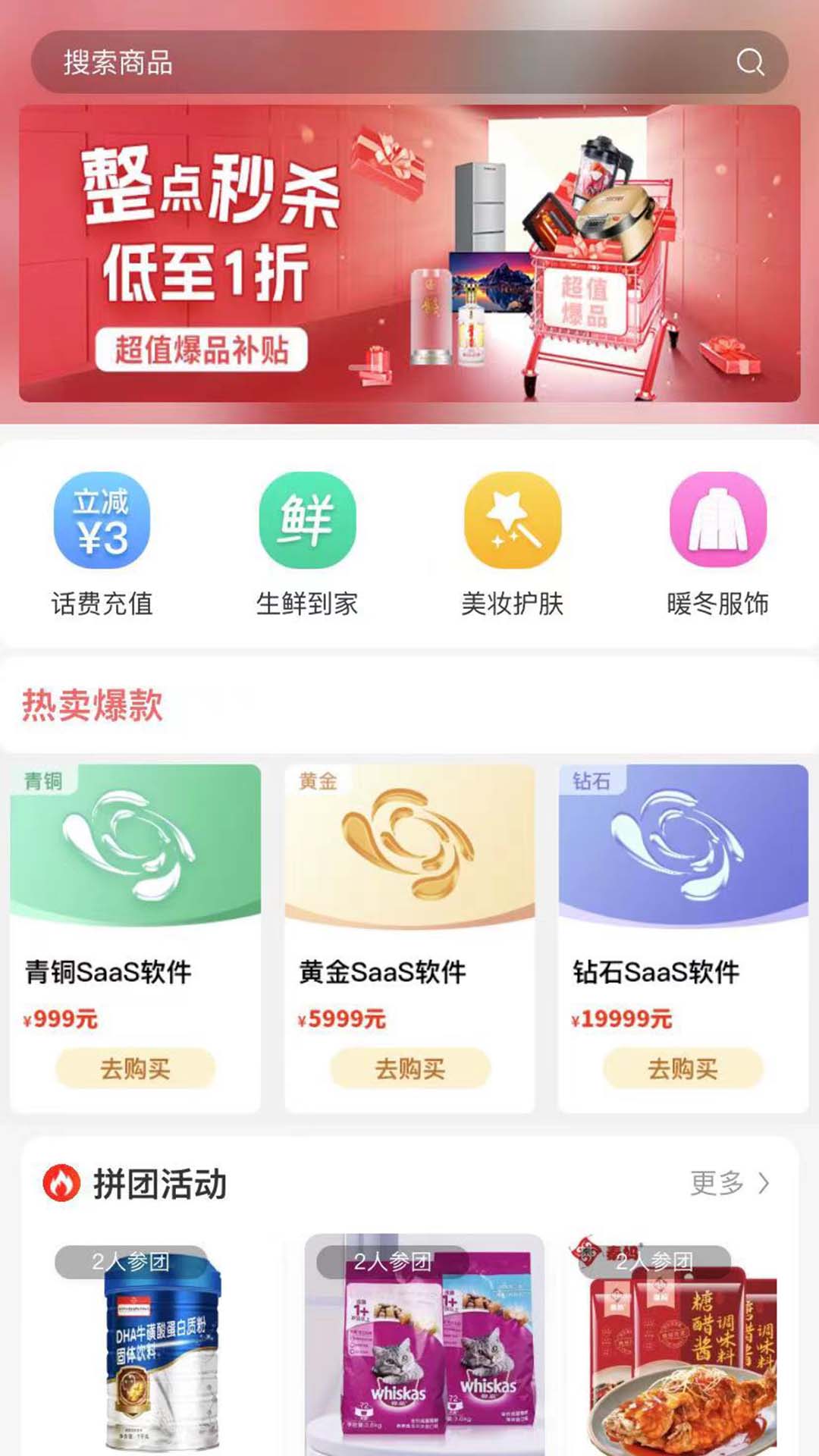The width and height of the screenshot is (819, 1456).
Task: Tap the magnifier search icon
Action: [x=750, y=62]
